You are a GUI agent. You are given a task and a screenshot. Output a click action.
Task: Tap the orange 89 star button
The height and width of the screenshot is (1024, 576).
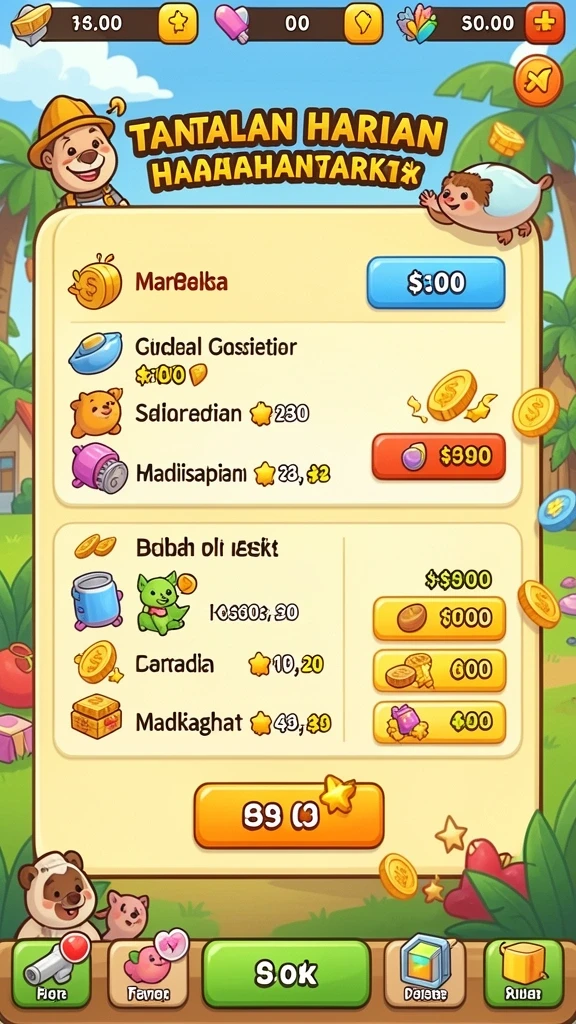point(289,815)
